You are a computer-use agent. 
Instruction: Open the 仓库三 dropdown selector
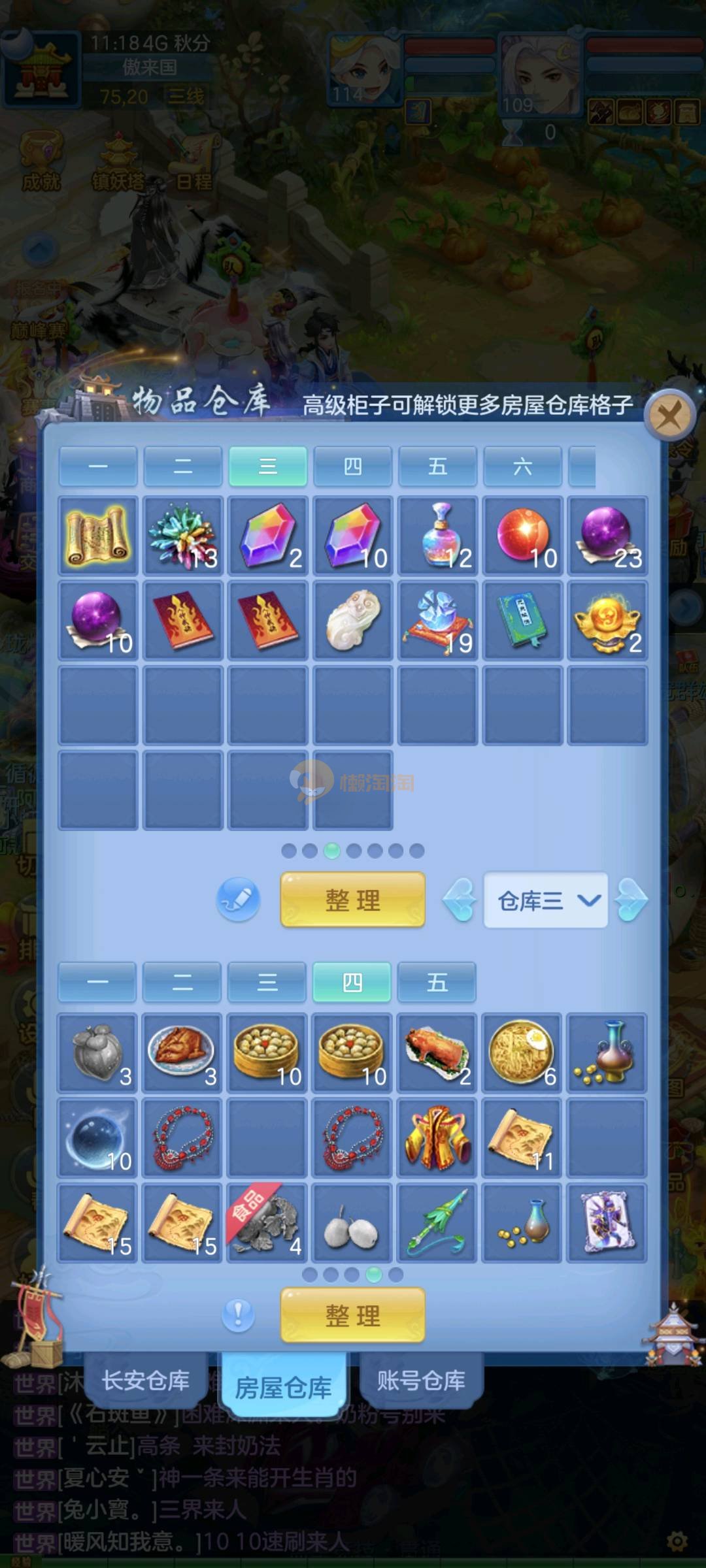pos(545,900)
